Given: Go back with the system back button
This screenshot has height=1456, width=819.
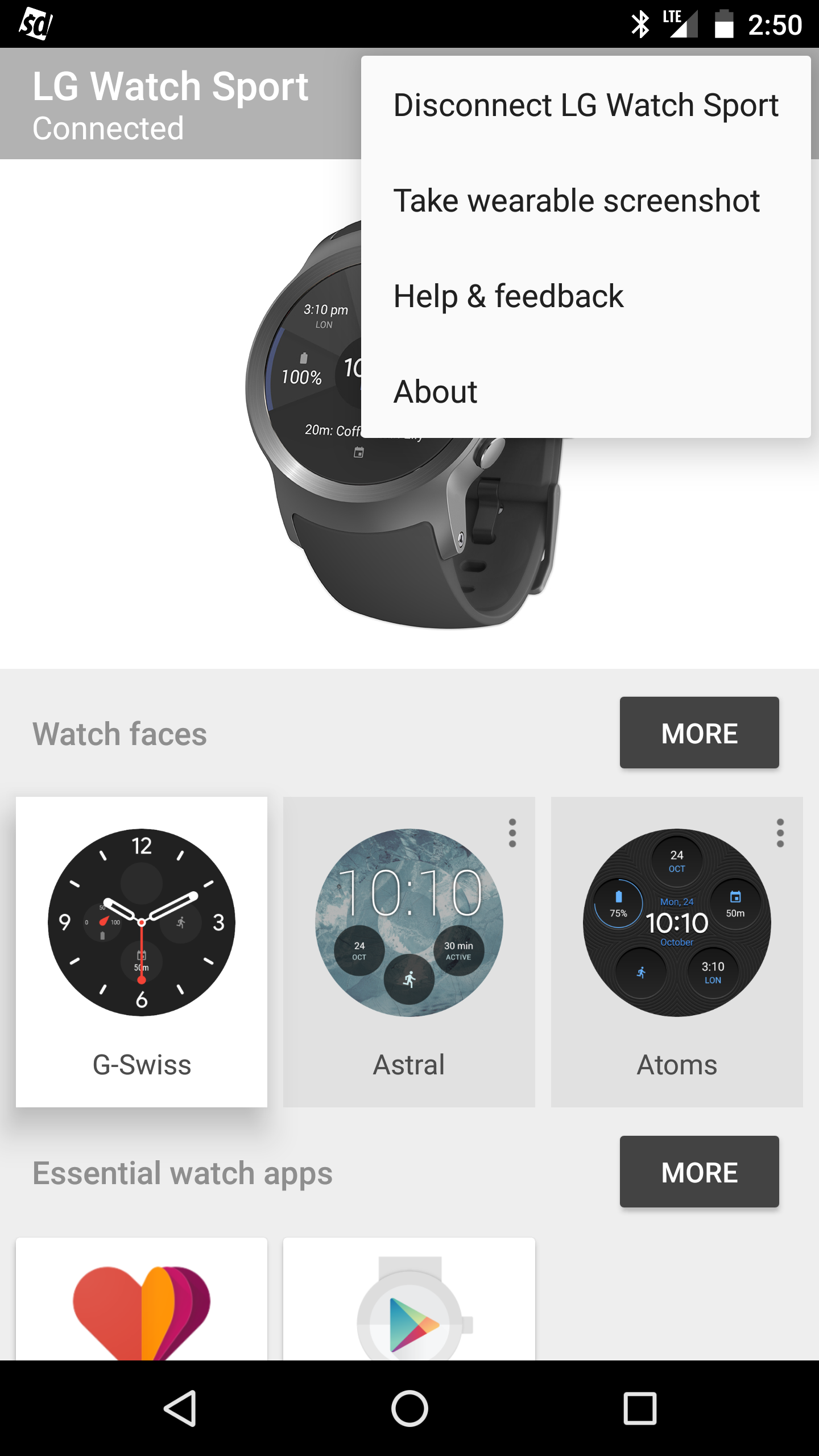Looking at the screenshot, I should pos(180,1408).
